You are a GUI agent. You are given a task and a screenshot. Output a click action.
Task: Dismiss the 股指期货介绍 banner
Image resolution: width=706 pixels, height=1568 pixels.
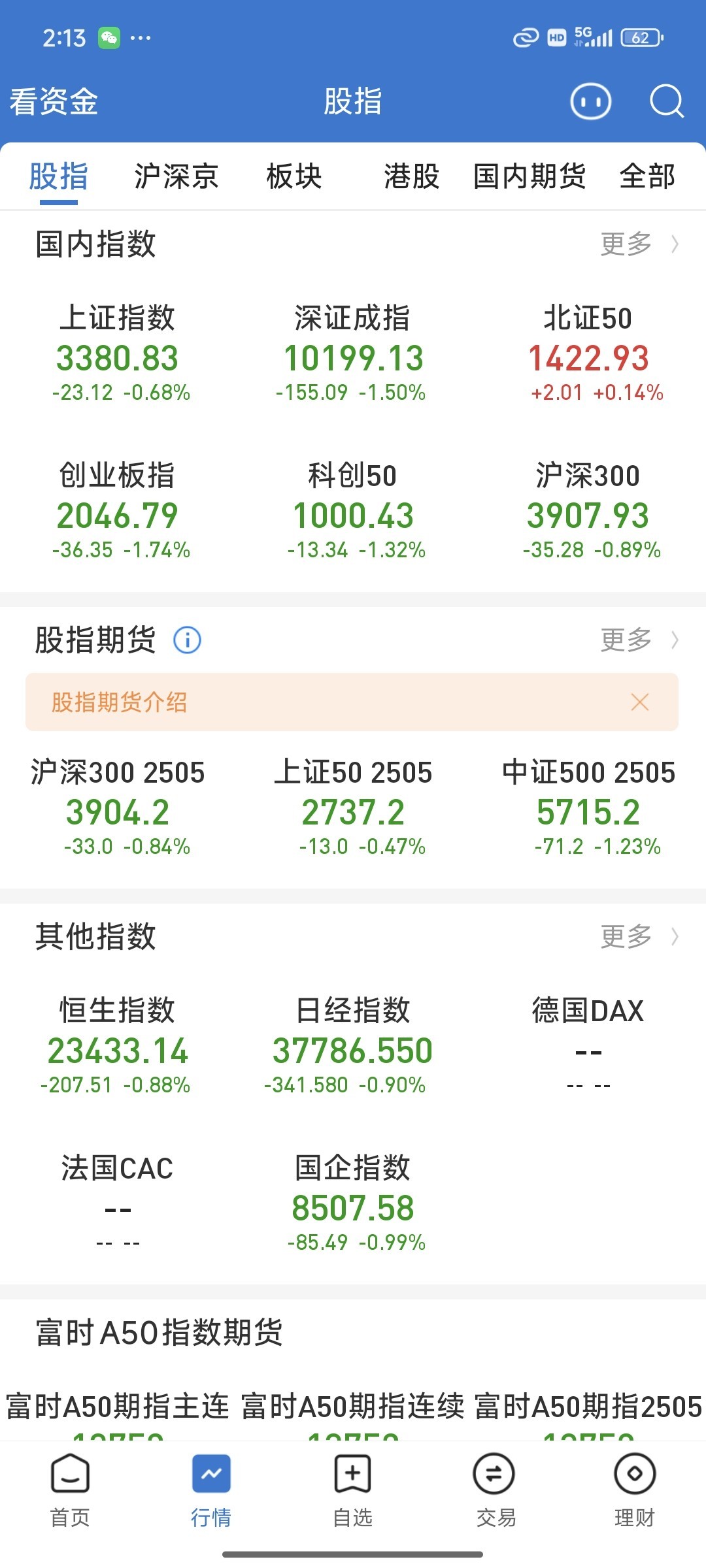tap(639, 702)
